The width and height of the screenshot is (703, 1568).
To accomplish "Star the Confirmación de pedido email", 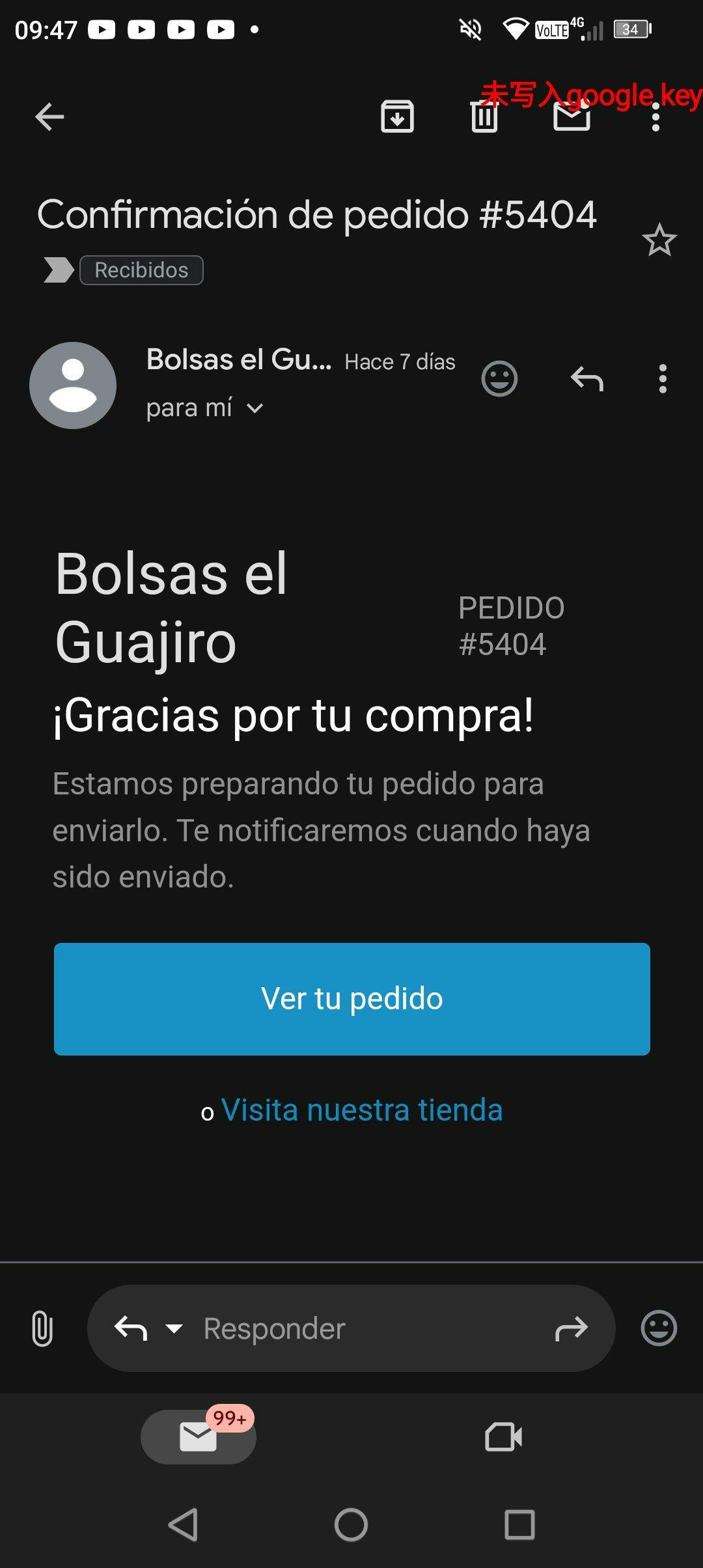I will pyautogui.click(x=659, y=240).
